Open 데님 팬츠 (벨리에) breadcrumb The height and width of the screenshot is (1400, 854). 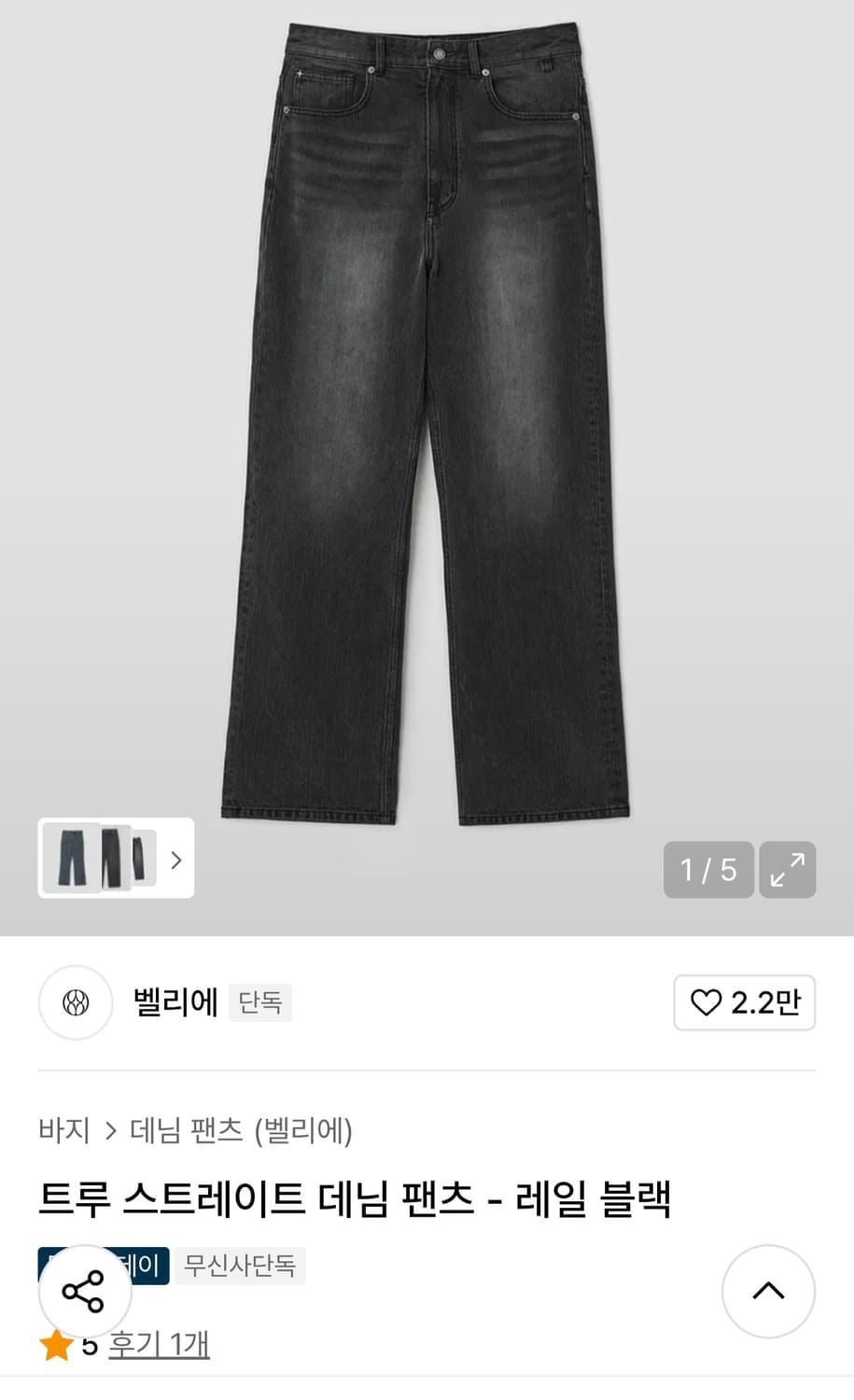click(239, 1131)
